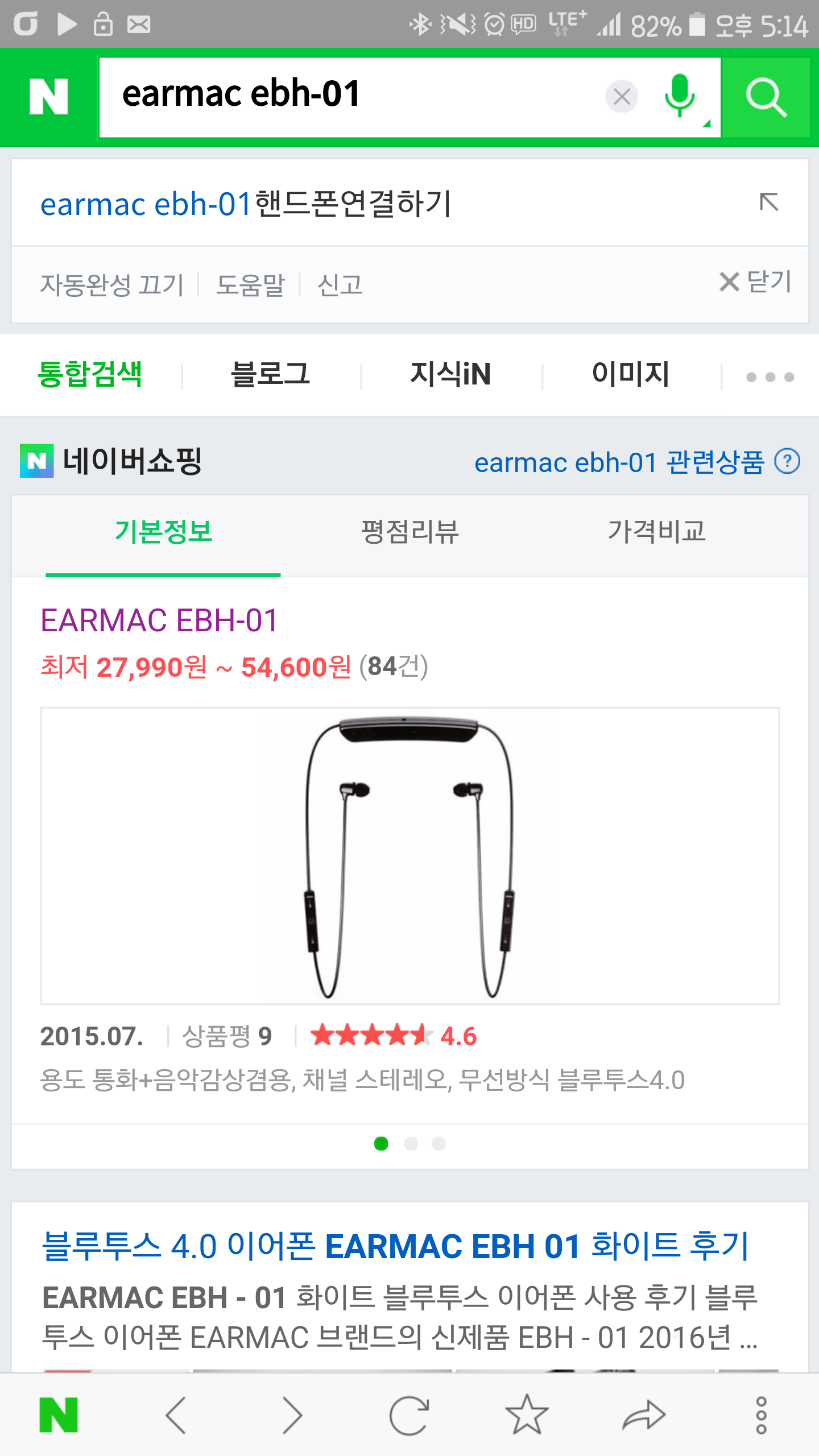
Task: Open 도움말 help link
Action: (x=250, y=284)
